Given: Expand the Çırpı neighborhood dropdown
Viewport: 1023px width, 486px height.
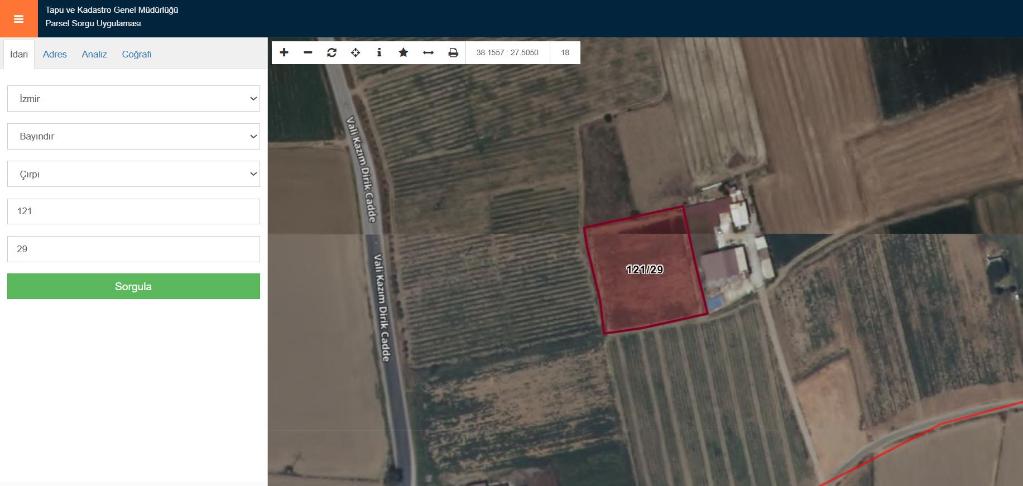Looking at the screenshot, I should (x=133, y=174).
